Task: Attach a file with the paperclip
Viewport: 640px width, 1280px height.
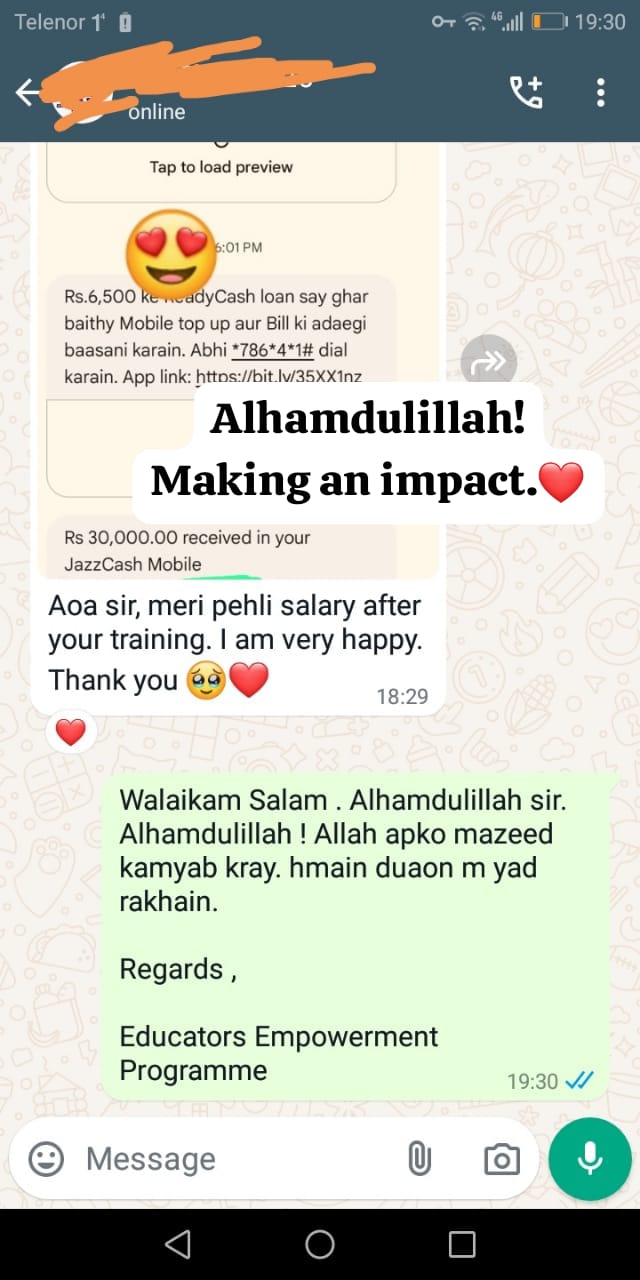Action: point(419,1159)
